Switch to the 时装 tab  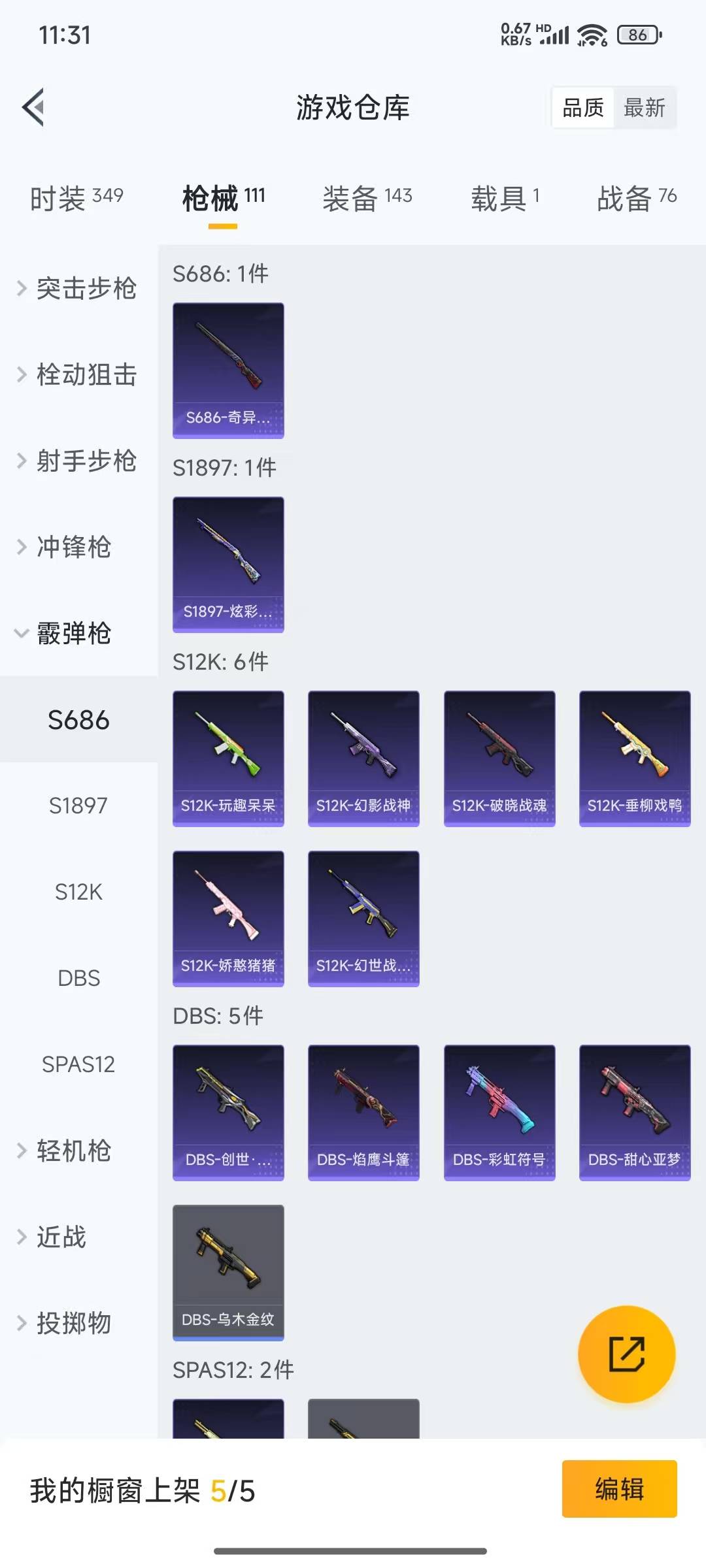click(x=76, y=198)
